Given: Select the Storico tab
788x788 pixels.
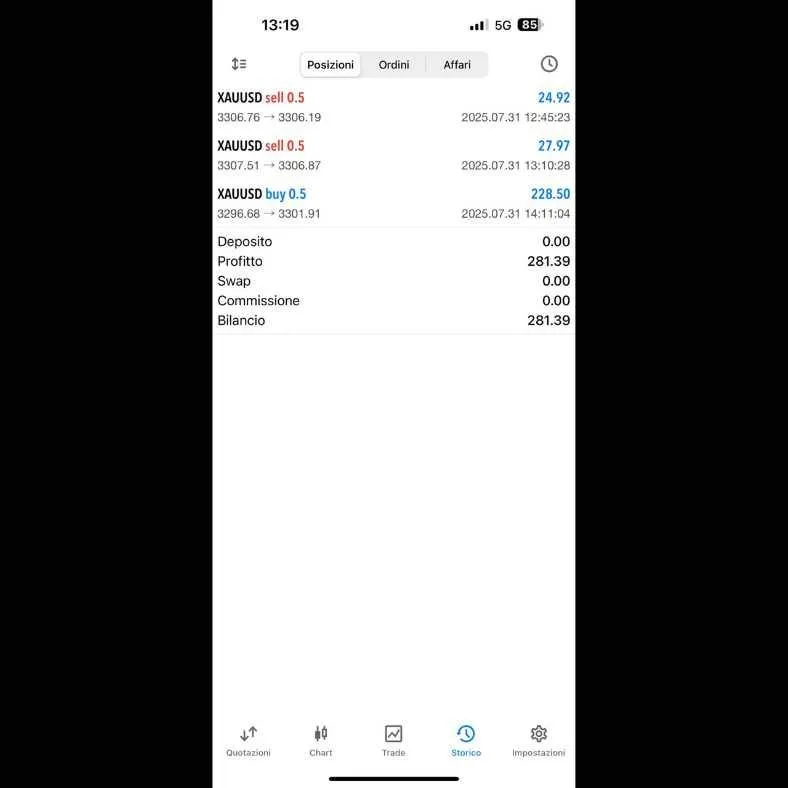Looking at the screenshot, I should [466, 740].
